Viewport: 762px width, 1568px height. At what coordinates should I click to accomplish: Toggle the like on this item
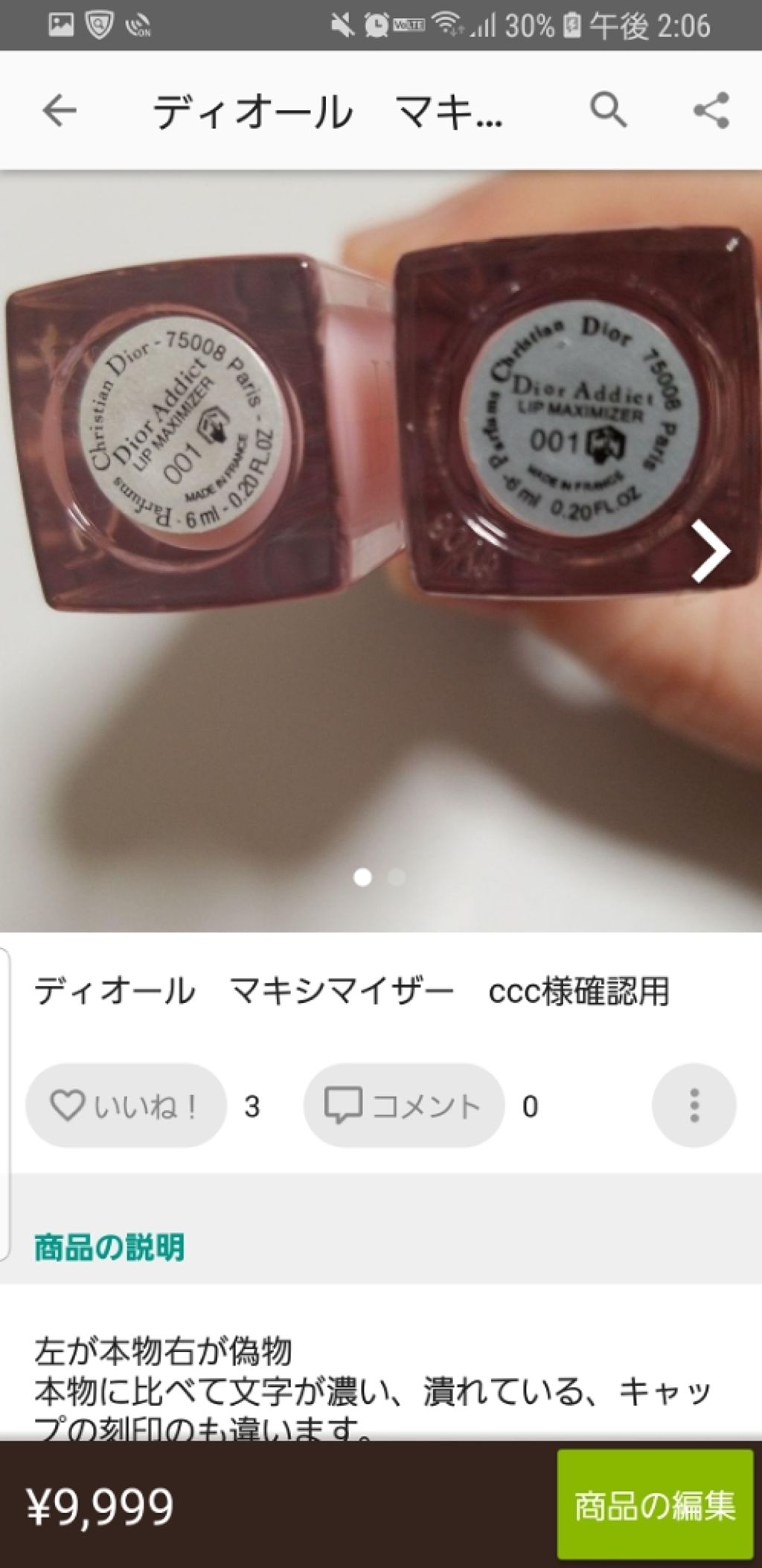(125, 1105)
